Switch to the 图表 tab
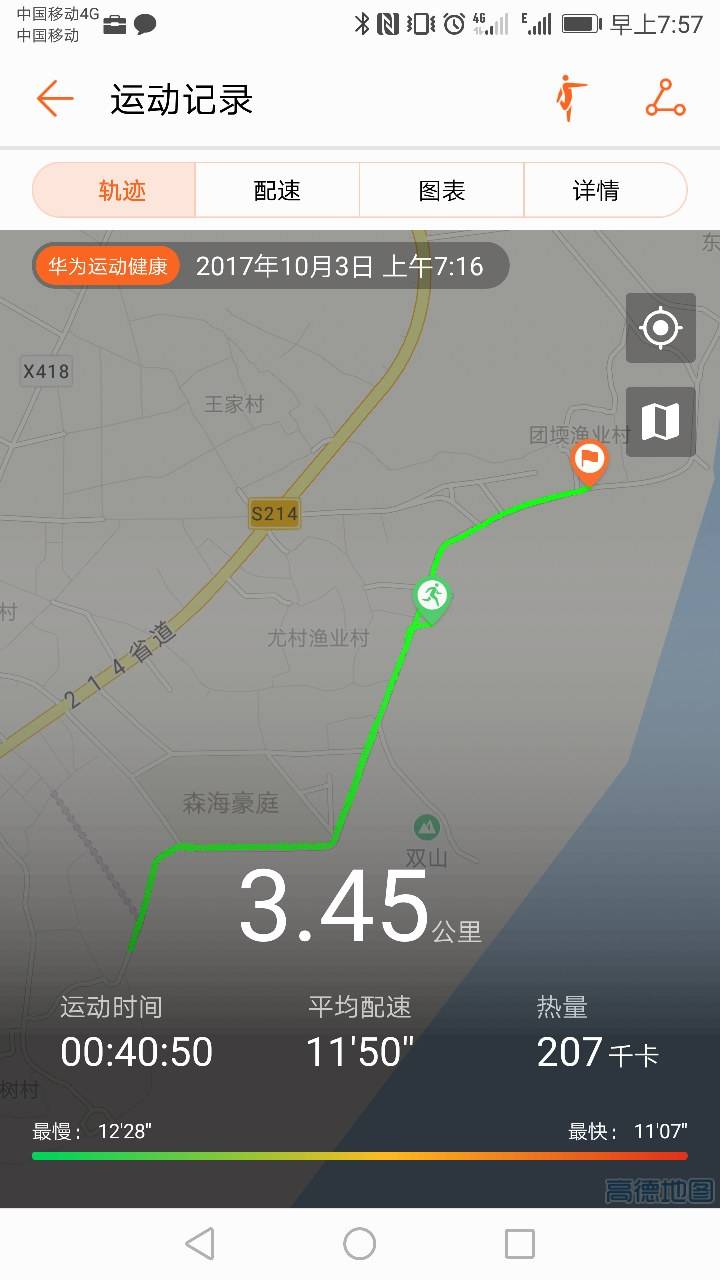This screenshot has width=720, height=1280. pos(441,190)
